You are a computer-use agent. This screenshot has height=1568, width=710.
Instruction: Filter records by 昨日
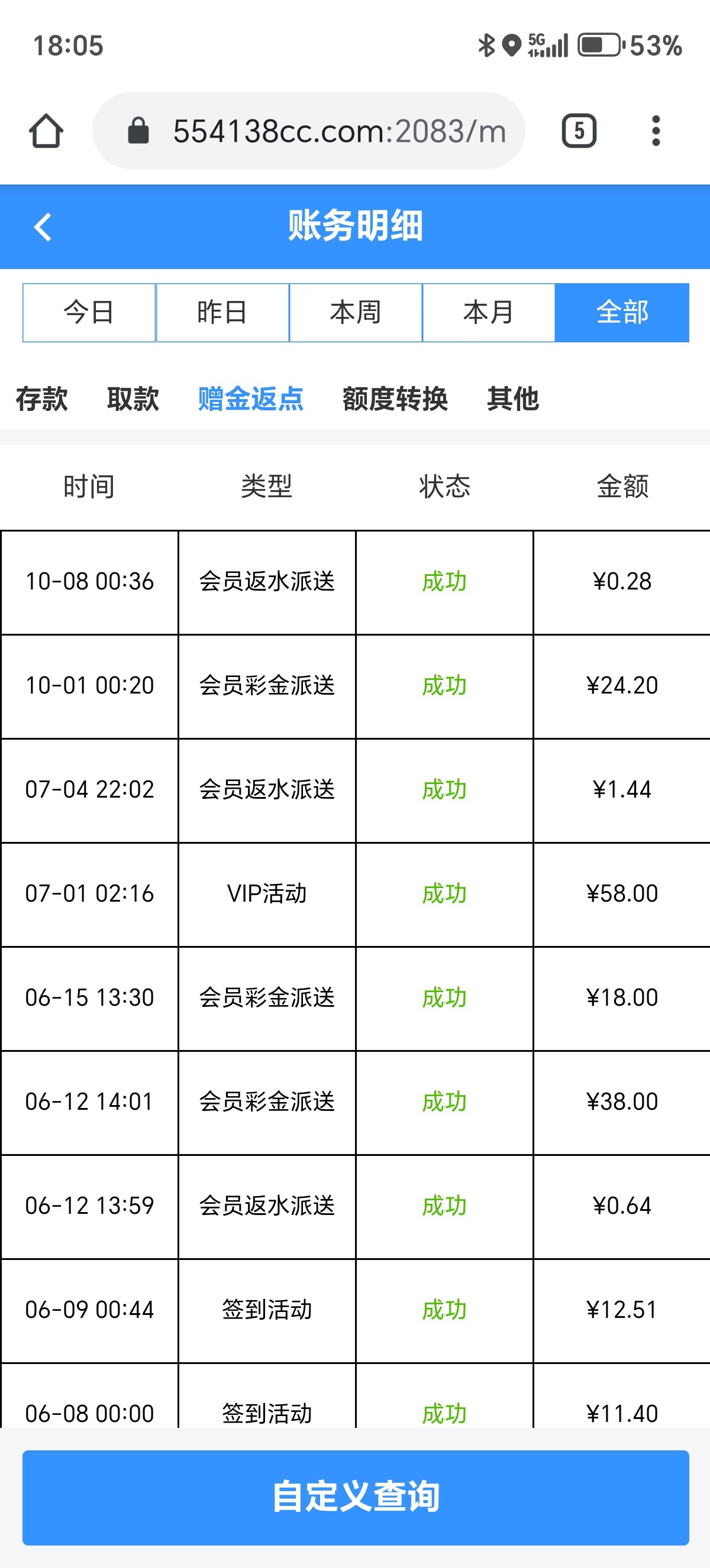coord(222,313)
